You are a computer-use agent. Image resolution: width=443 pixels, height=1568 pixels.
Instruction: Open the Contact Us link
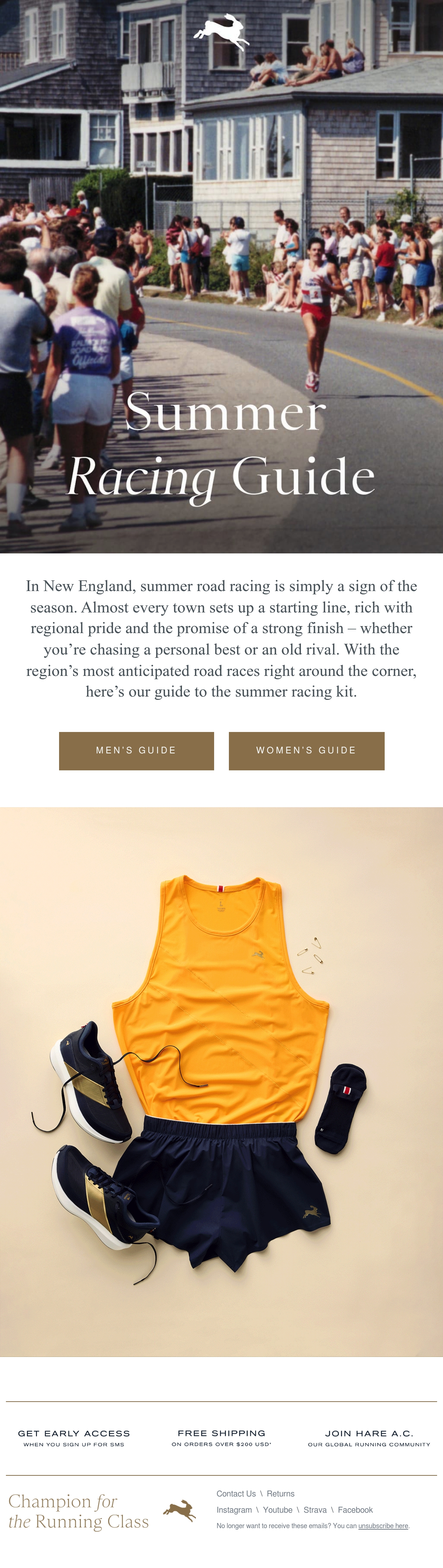click(x=236, y=1493)
